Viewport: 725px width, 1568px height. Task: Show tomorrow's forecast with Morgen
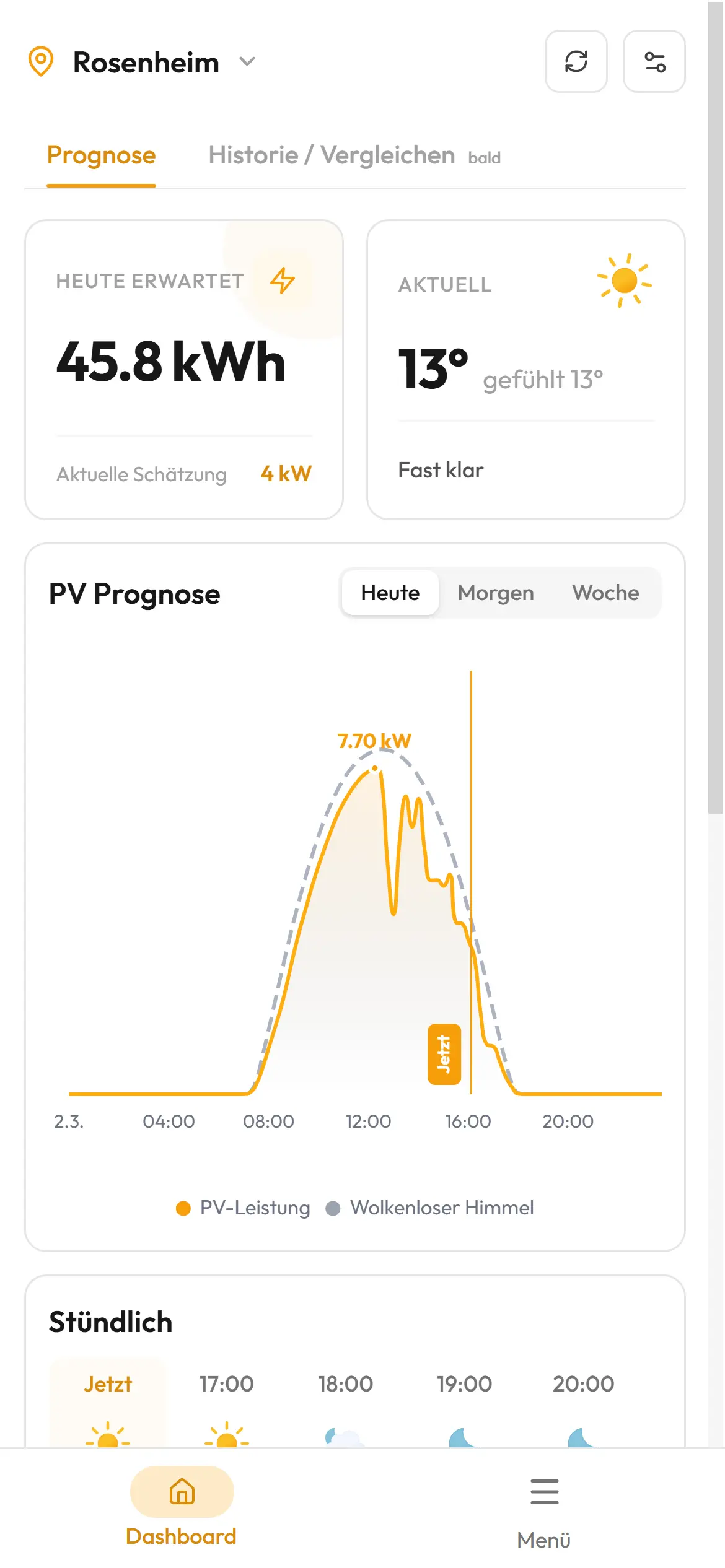pos(495,593)
